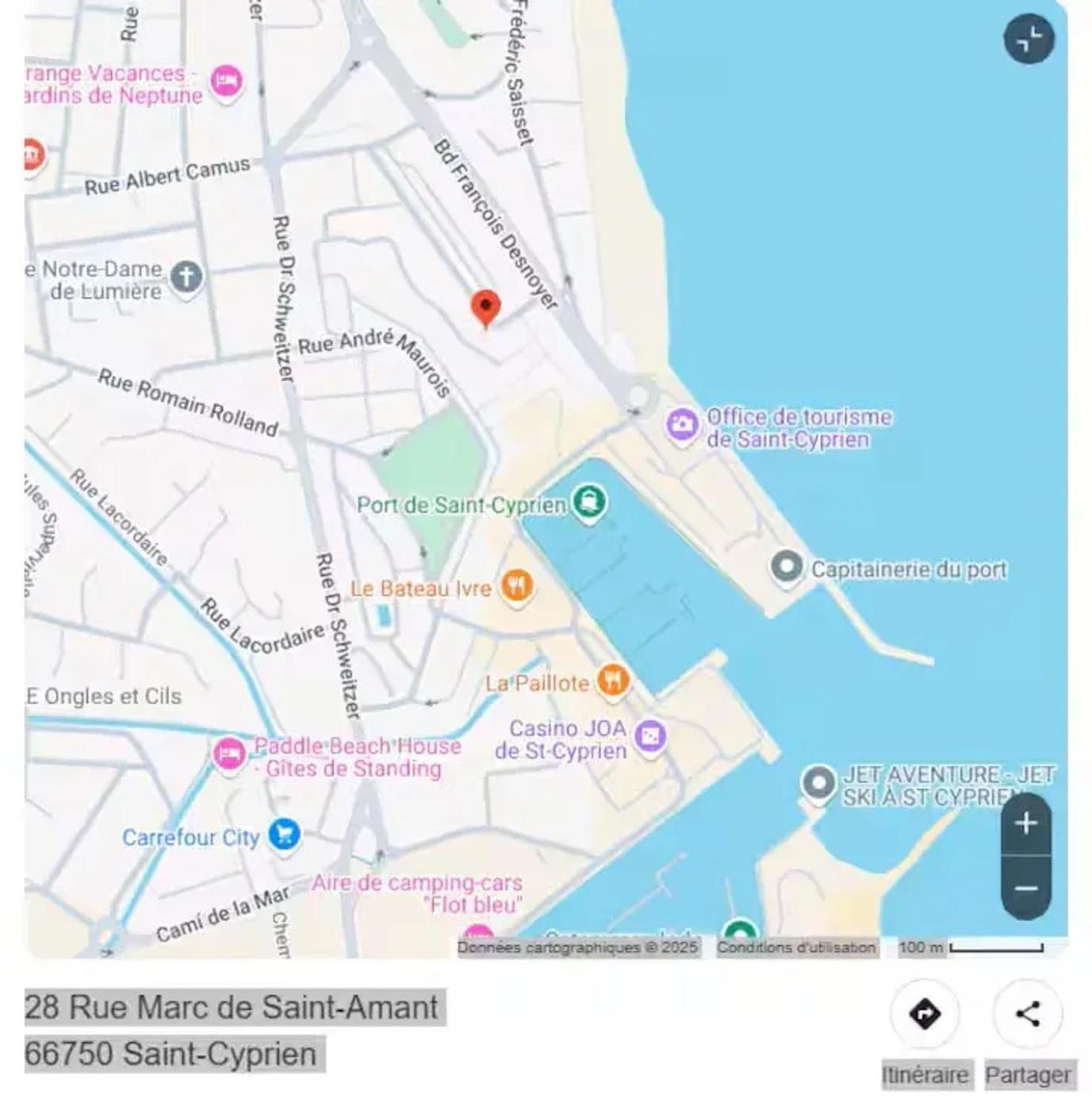Select the red location pin
This screenshot has width=1092, height=1110.
[x=485, y=307]
